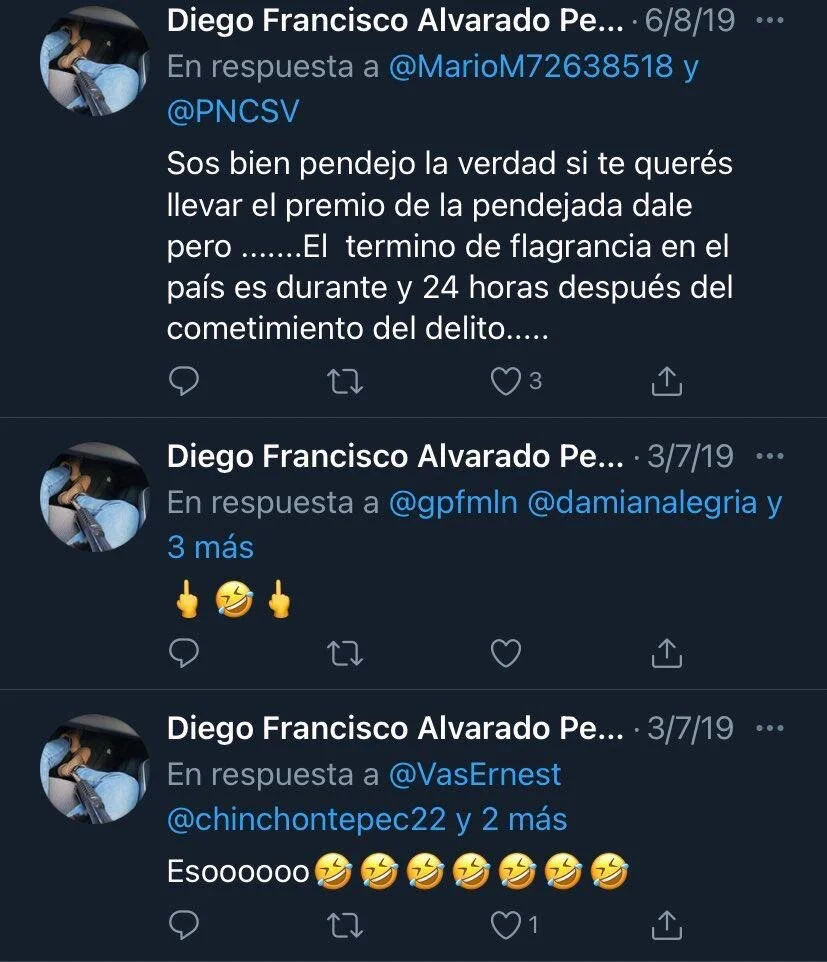Show the 3 más replied-to accounts
Viewport: 827px width, 962px height.
click(211, 547)
